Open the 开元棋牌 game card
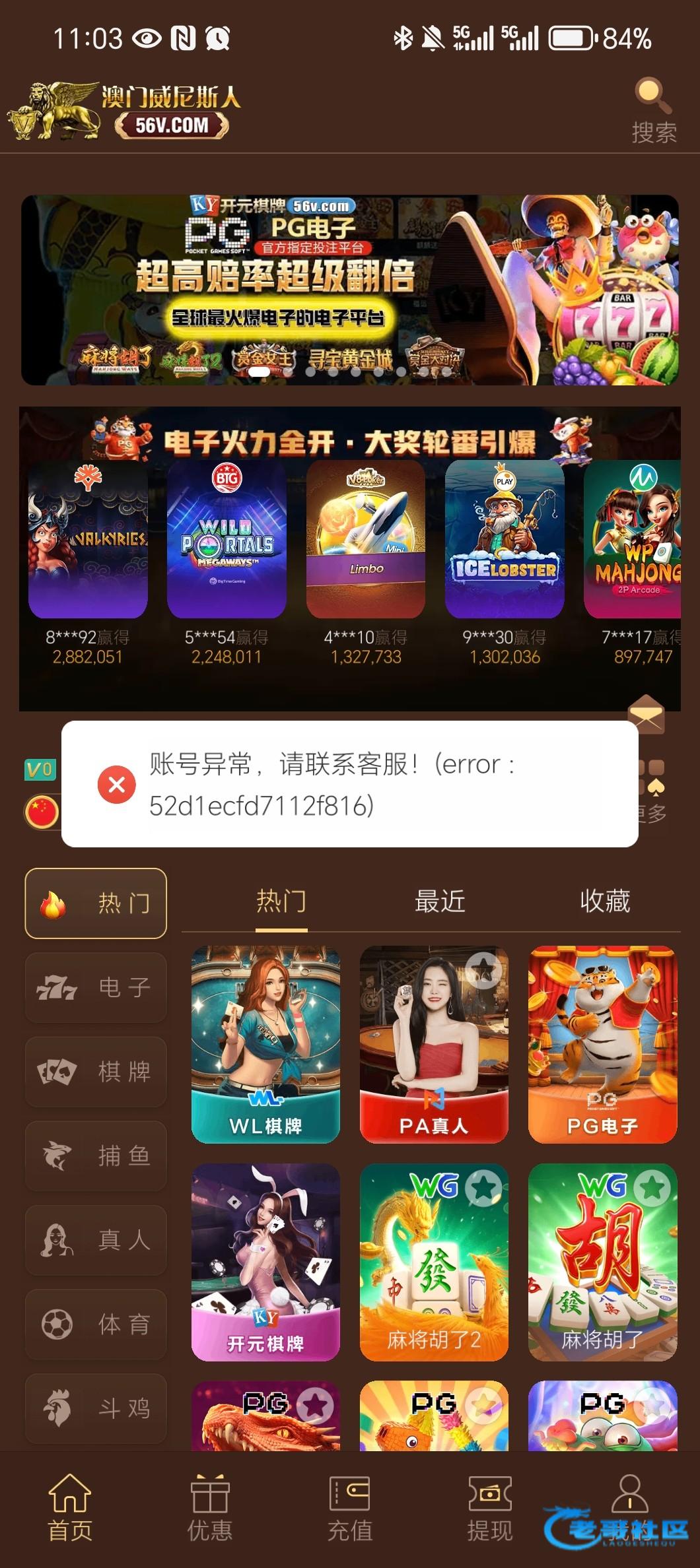700x1568 pixels. coord(265,1262)
